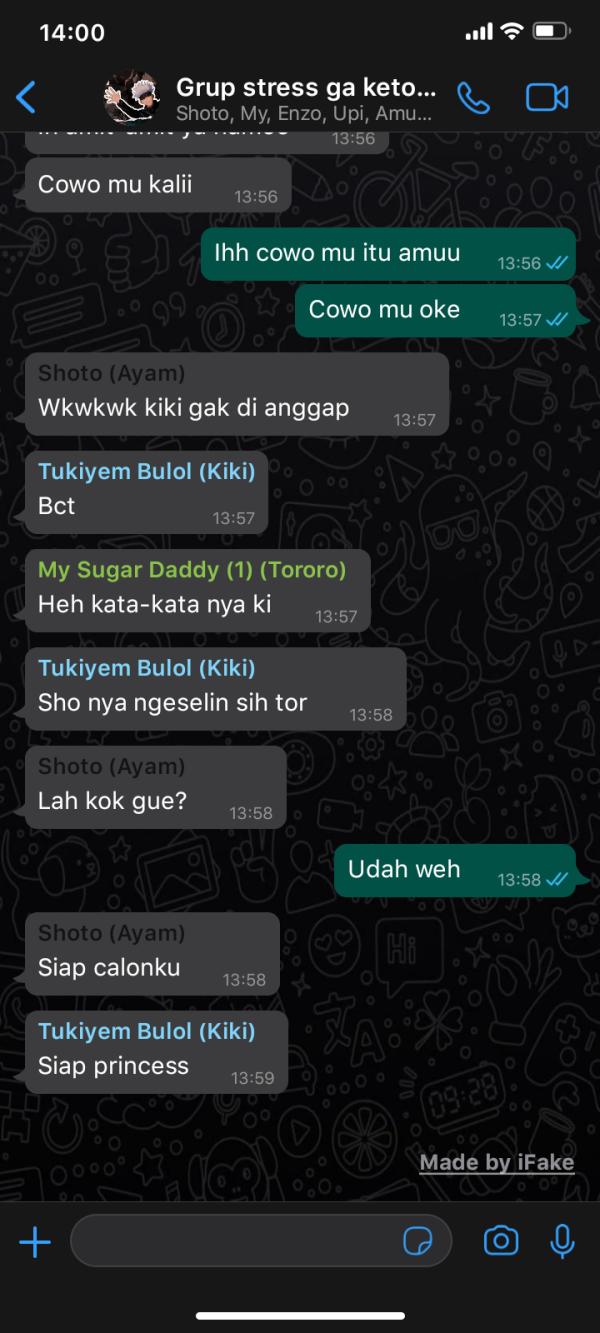
Task: Open the plus attachment menu
Action: click(x=35, y=1242)
